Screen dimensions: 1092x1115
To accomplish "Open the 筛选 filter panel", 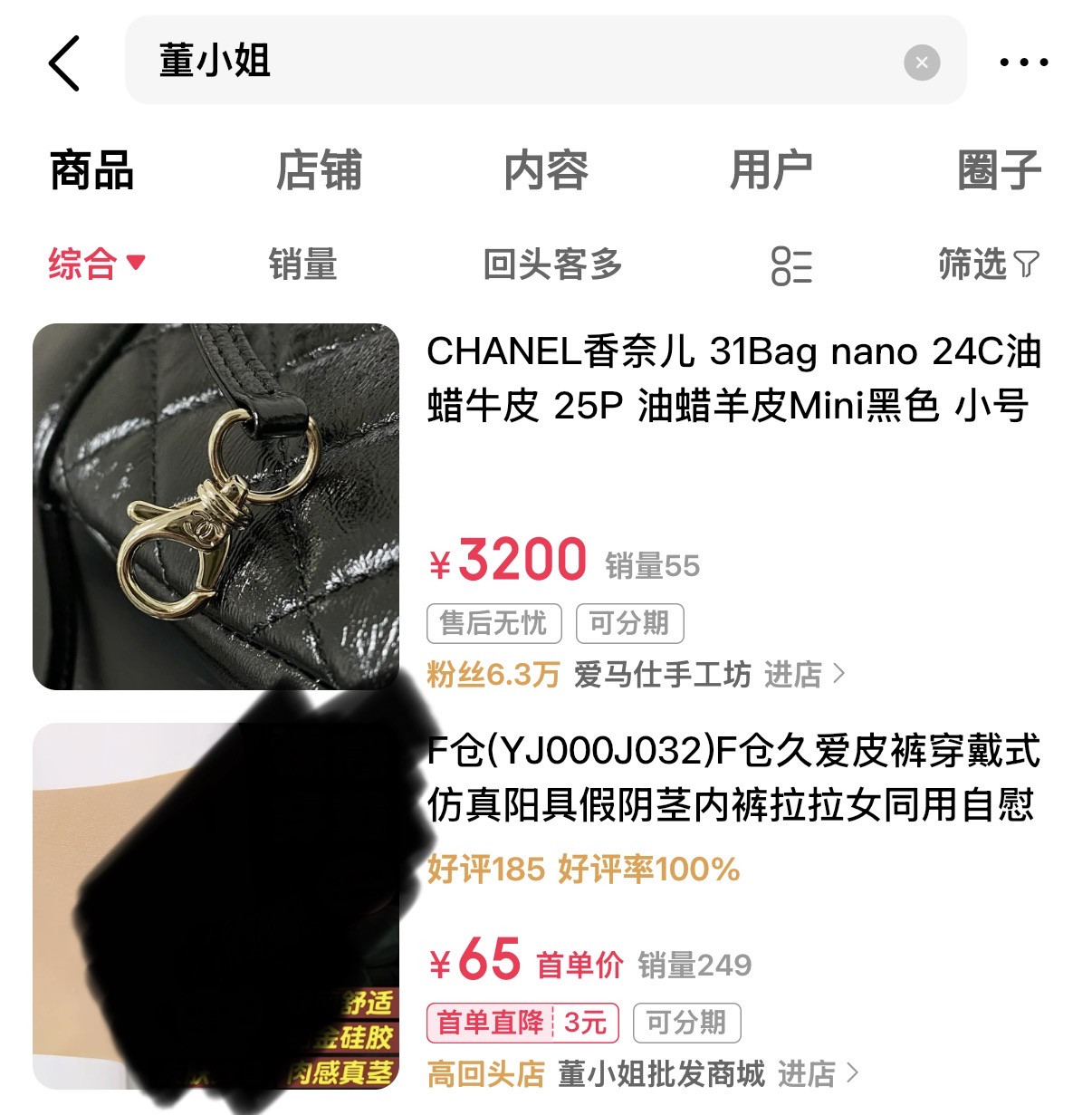I will tap(988, 264).
